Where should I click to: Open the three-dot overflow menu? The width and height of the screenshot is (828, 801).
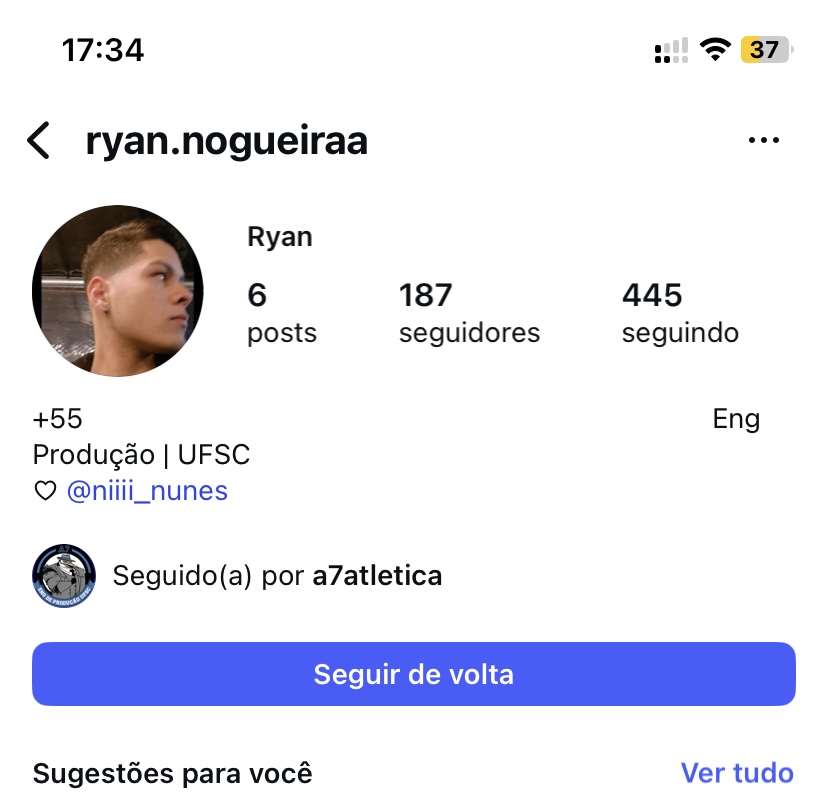pyautogui.click(x=763, y=141)
